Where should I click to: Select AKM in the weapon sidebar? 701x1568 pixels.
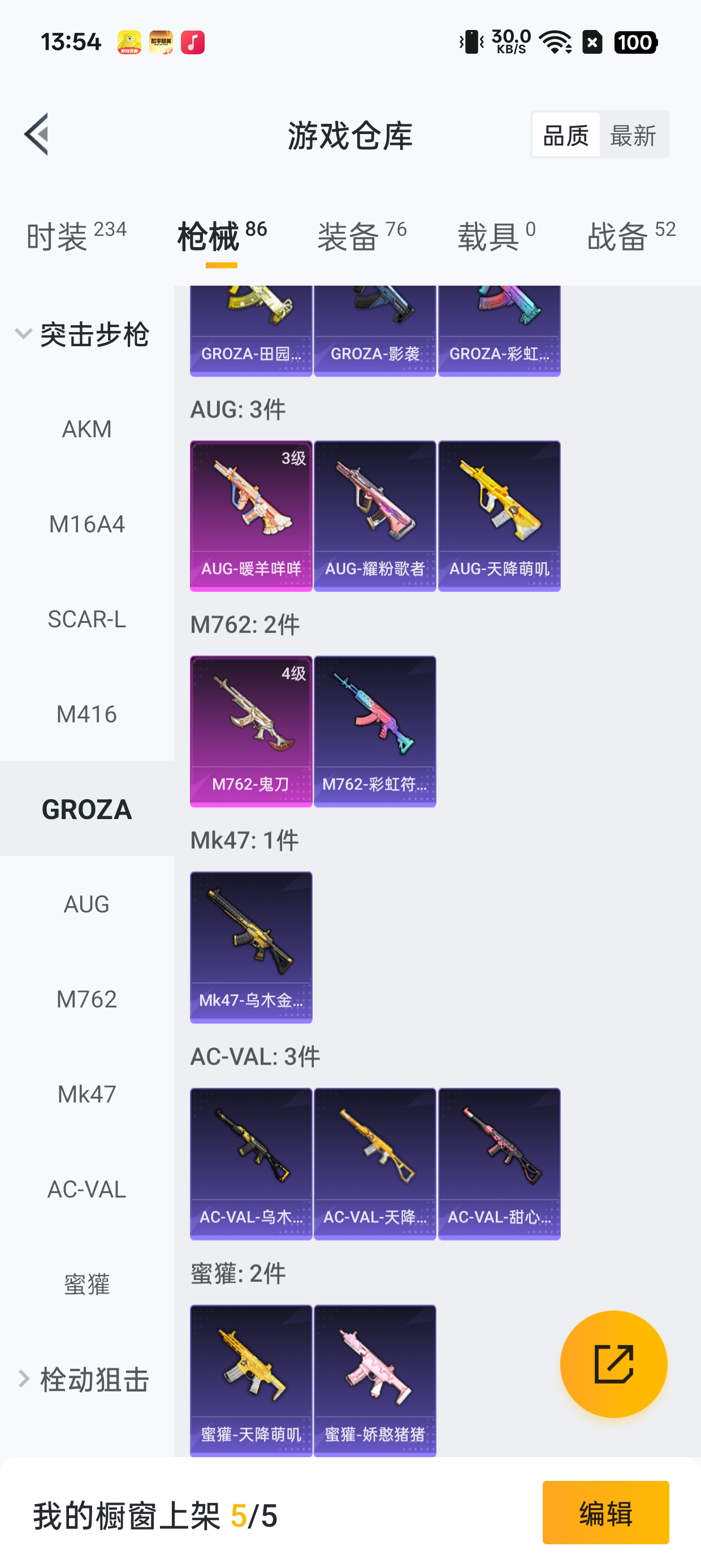[86, 429]
